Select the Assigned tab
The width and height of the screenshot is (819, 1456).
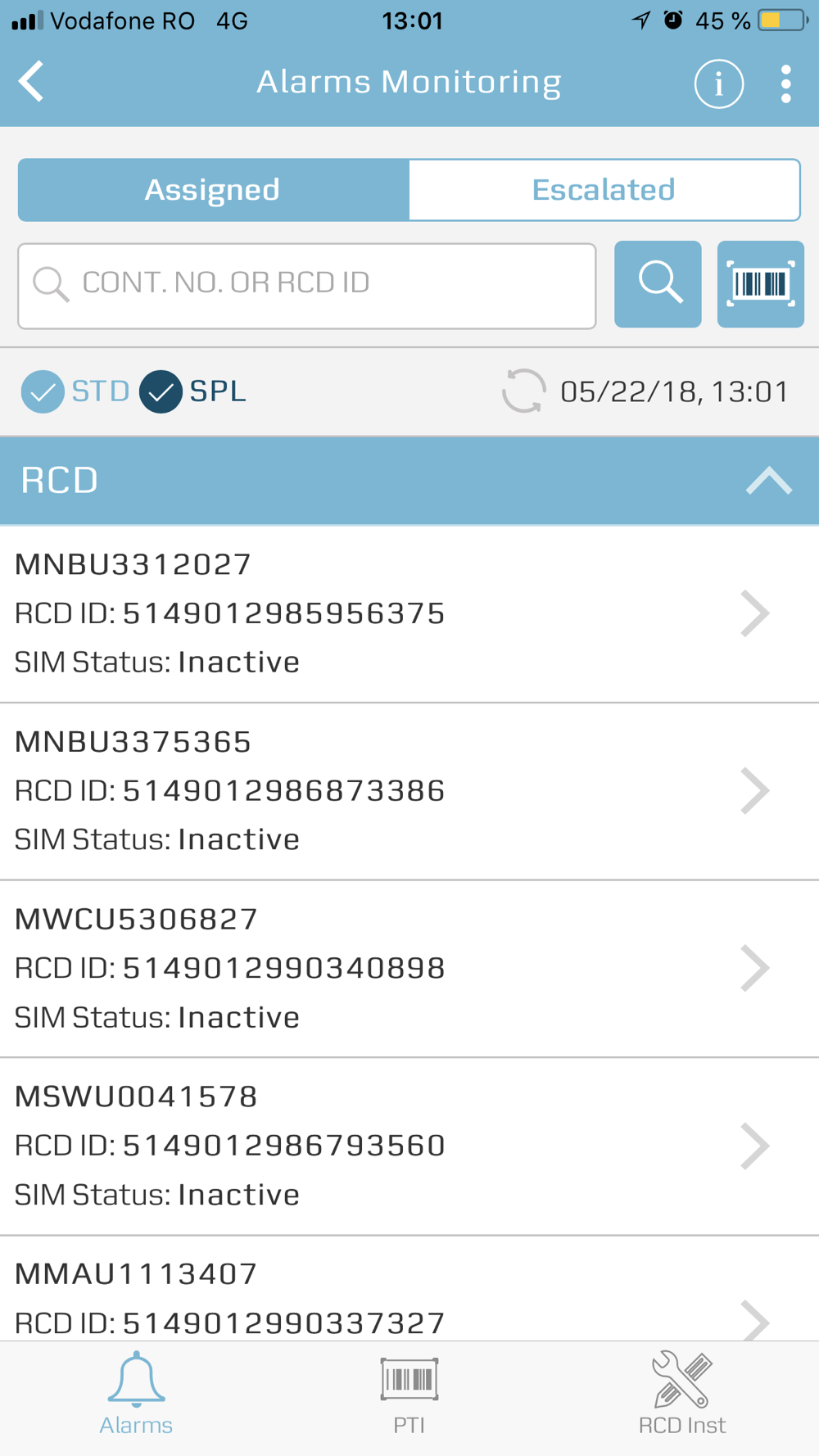214,190
